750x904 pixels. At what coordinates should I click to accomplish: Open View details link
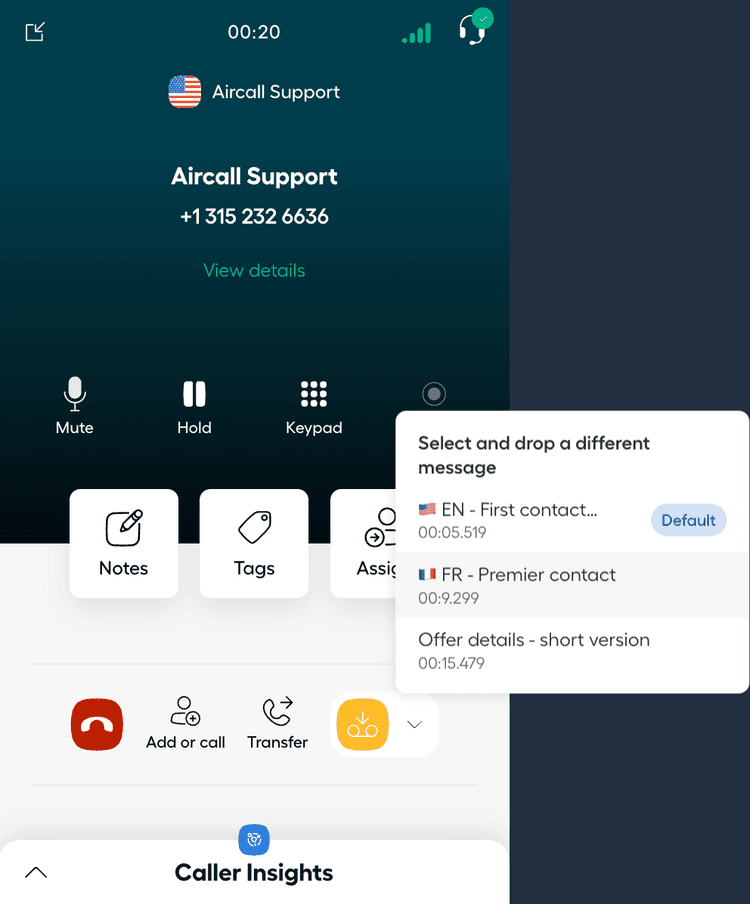coord(254,270)
